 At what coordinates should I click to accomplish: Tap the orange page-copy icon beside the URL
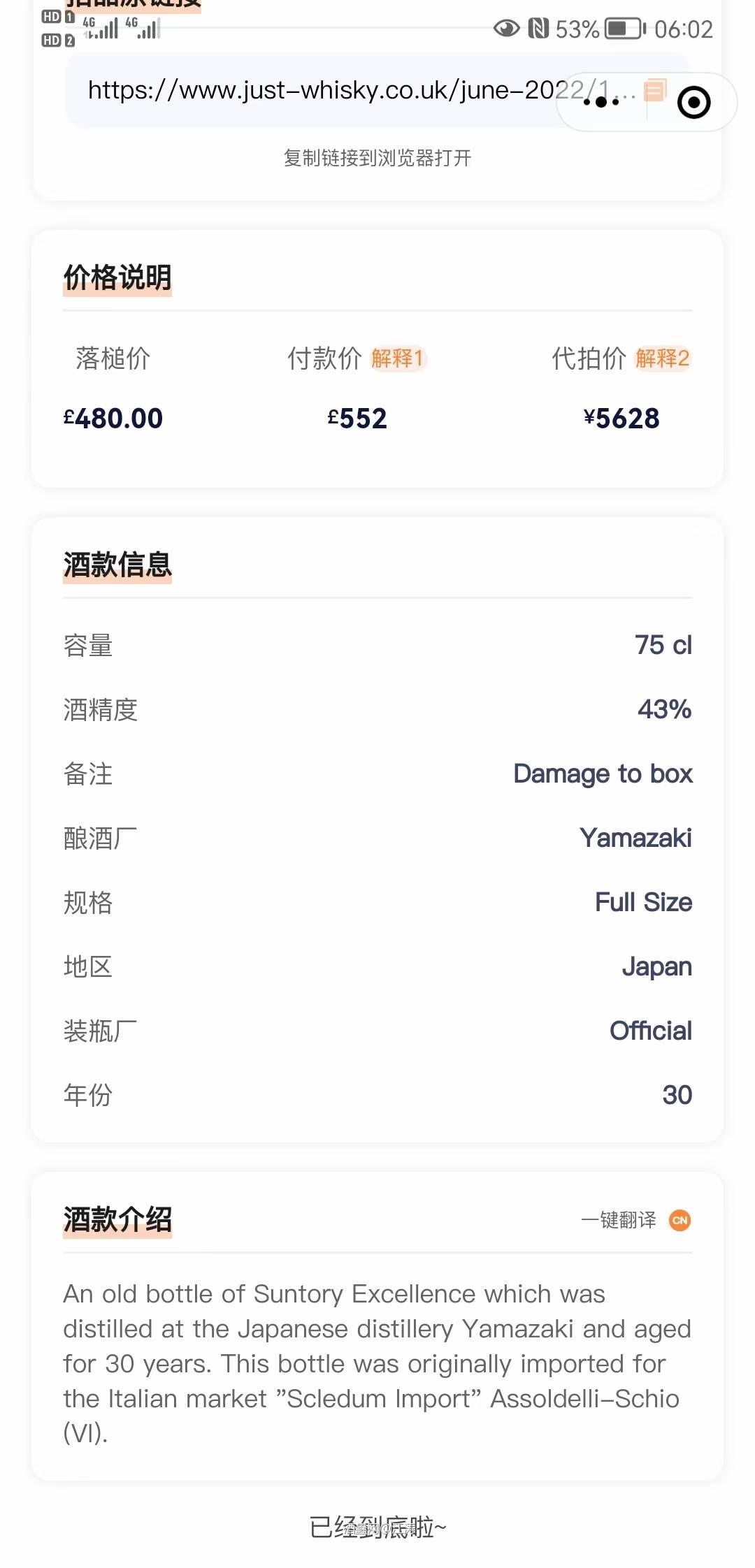(656, 92)
